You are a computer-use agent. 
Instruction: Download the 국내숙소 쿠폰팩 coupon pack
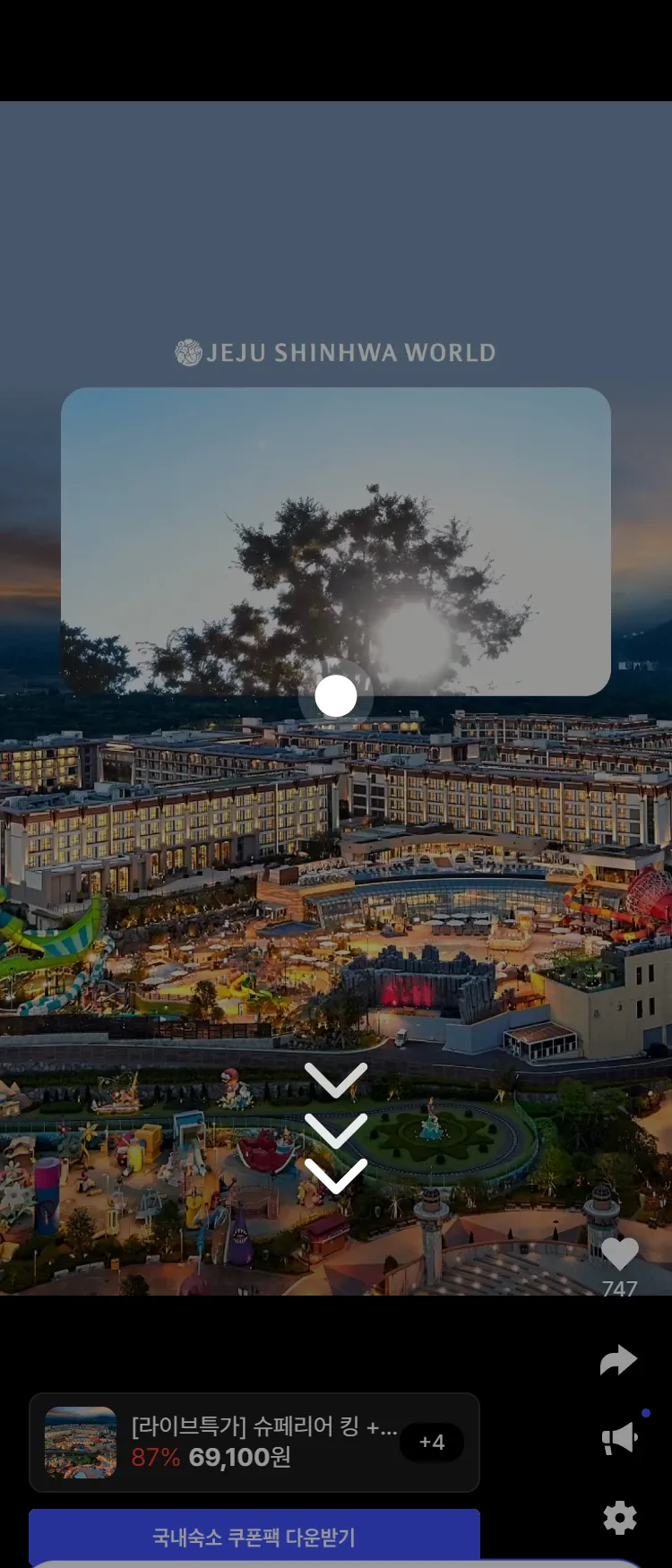tap(254, 1538)
